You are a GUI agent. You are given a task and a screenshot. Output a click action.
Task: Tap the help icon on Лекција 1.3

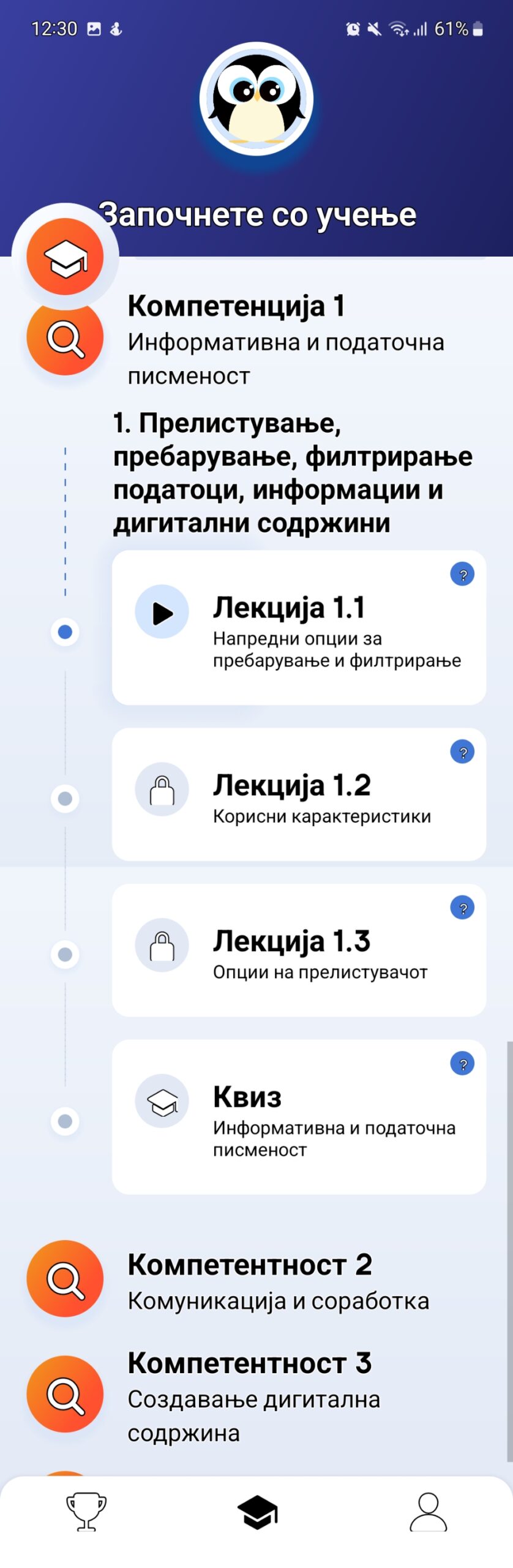[x=462, y=908]
